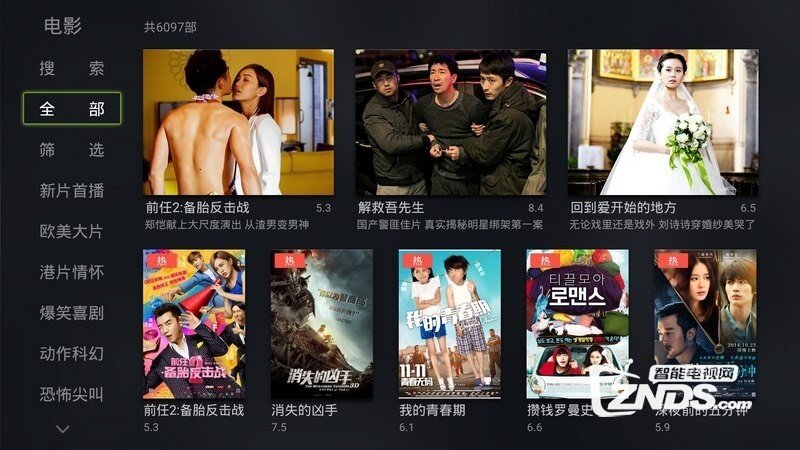Switch to 新片首播 category
Image resolution: width=800 pixels, height=450 pixels.
[71, 191]
